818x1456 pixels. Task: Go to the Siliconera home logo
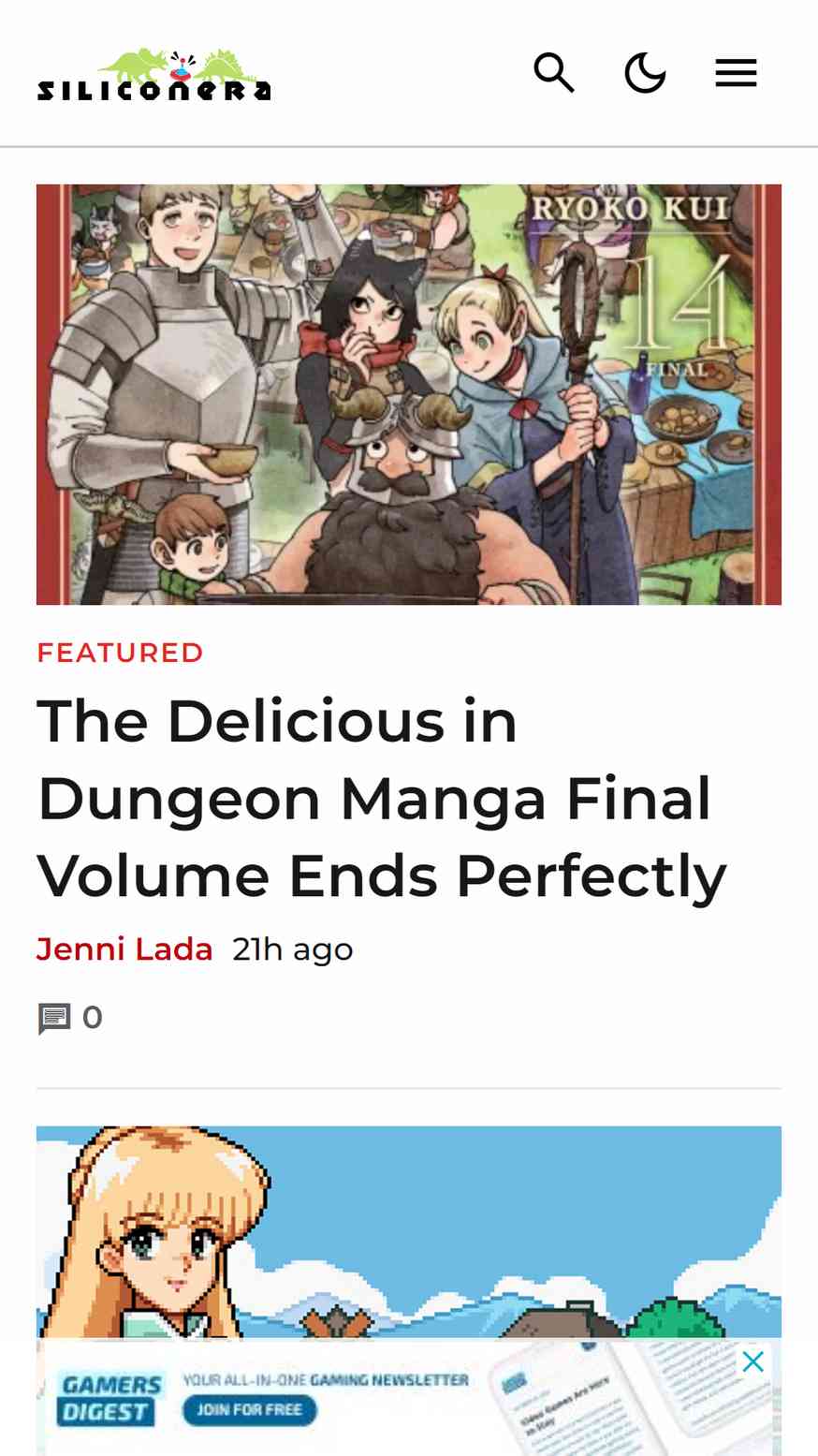tap(154, 74)
